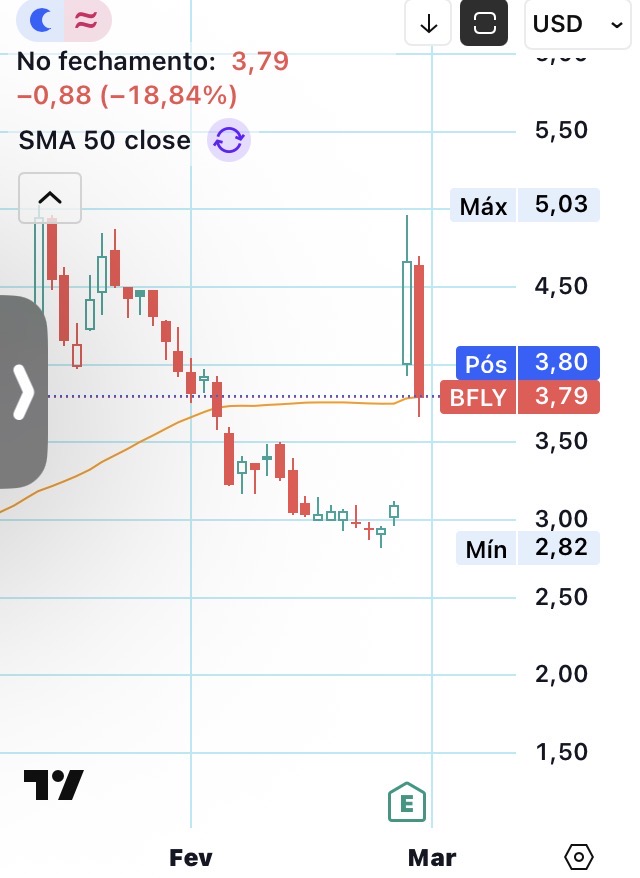640x878 pixels.
Task: Tap the earnings E marker
Action: click(x=407, y=802)
